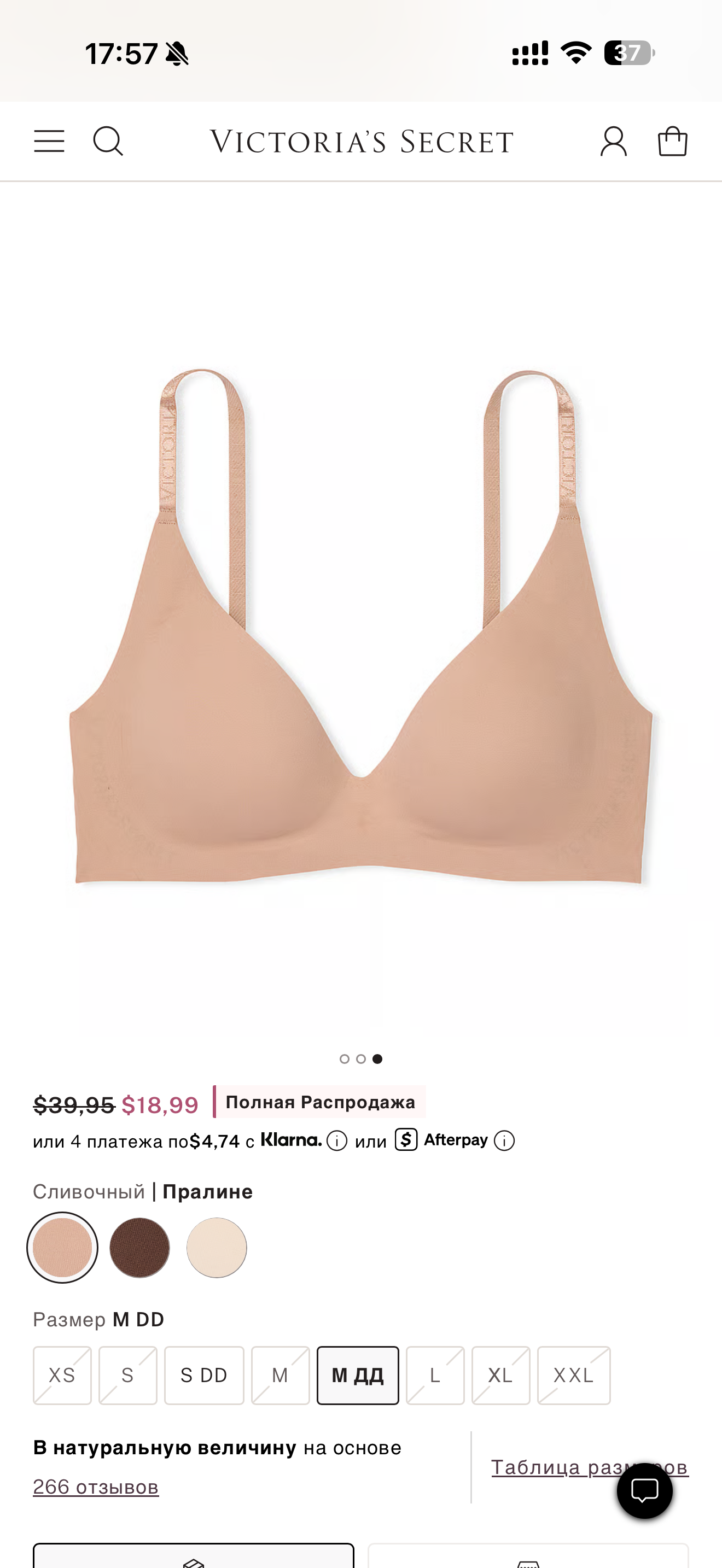Open the account profile icon
Image resolution: width=722 pixels, height=1568 pixels.
click(x=613, y=141)
